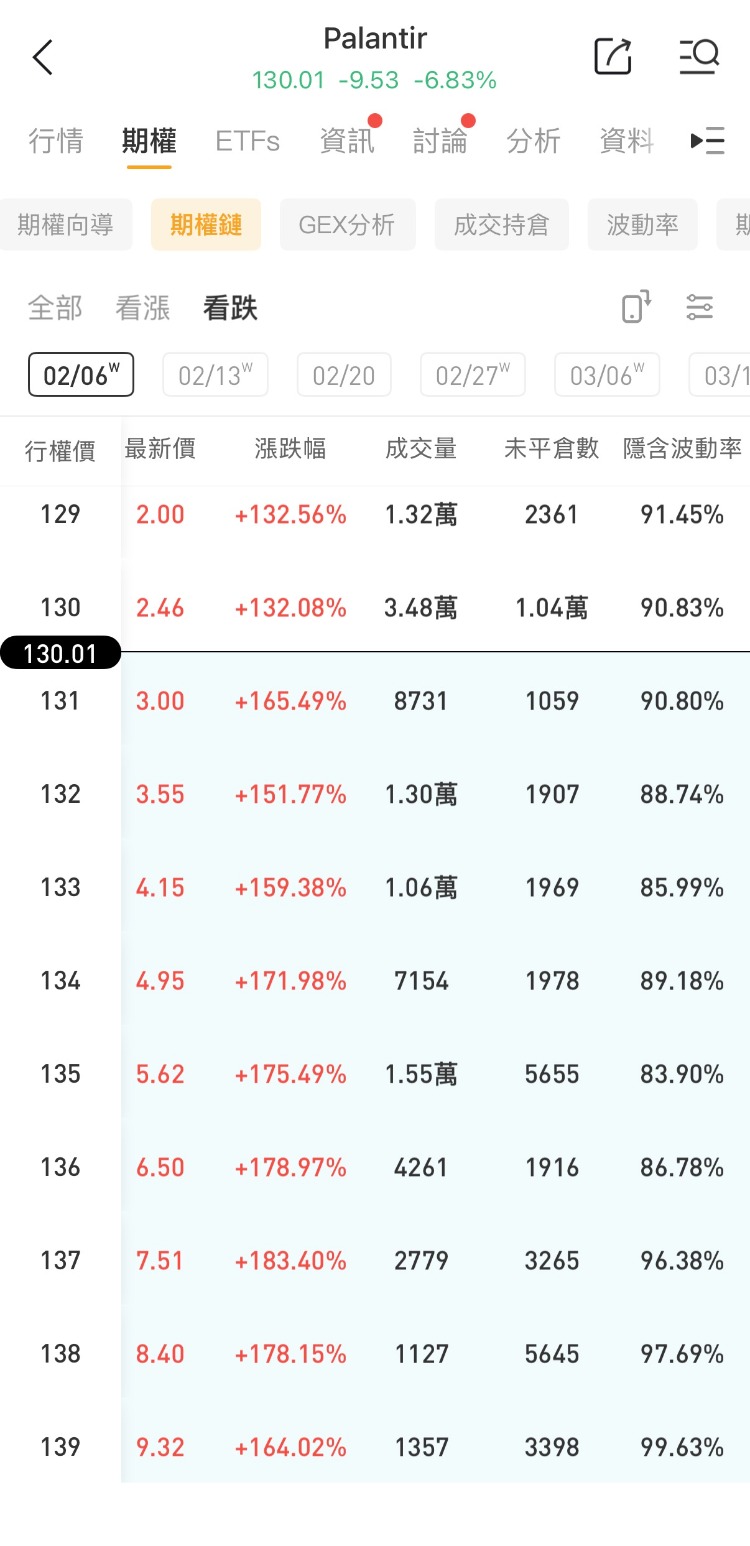Select the 02/13 expiry date
The height and width of the screenshot is (1546, 750).
215,375
